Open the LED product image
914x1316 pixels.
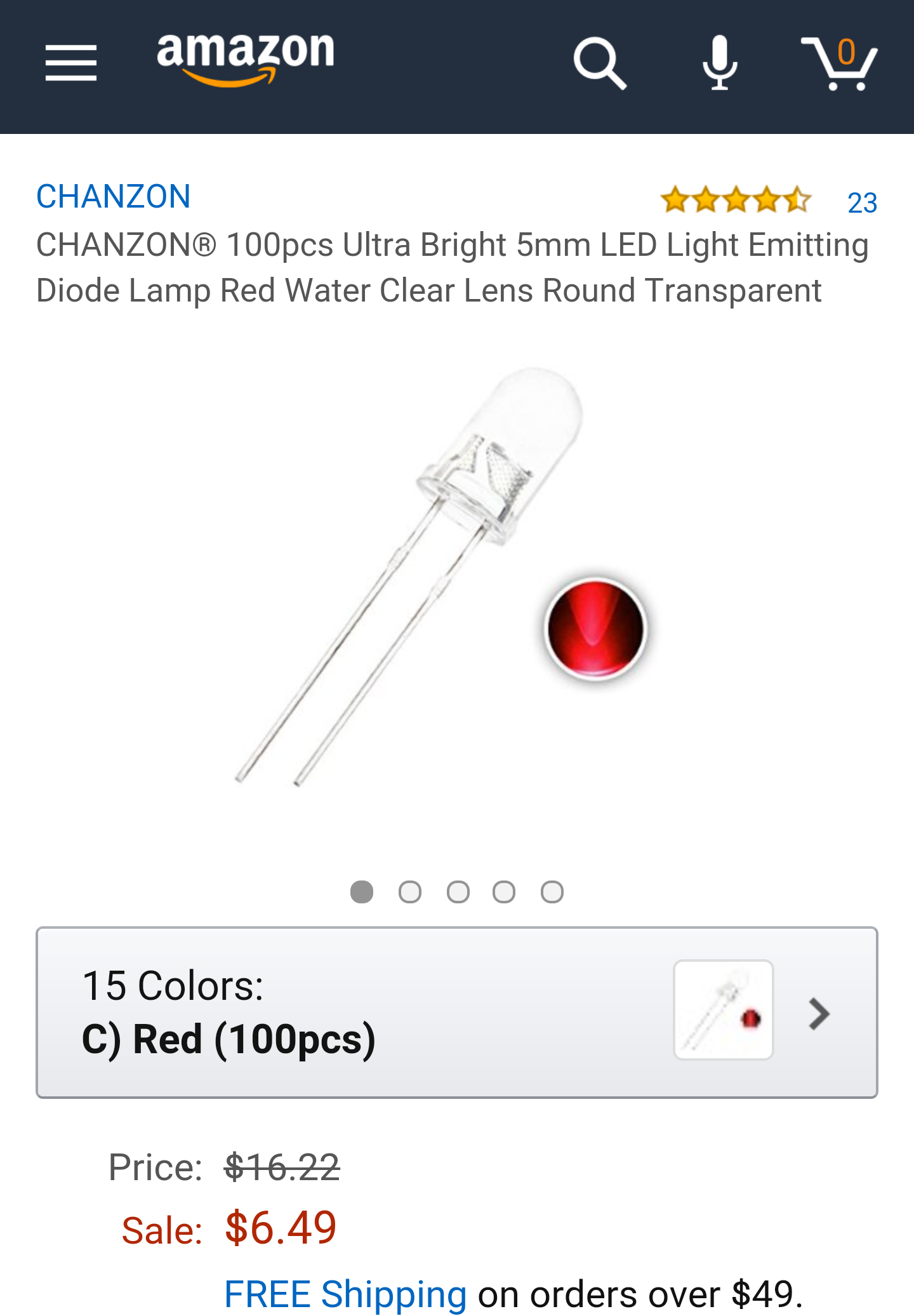(444, 578)
